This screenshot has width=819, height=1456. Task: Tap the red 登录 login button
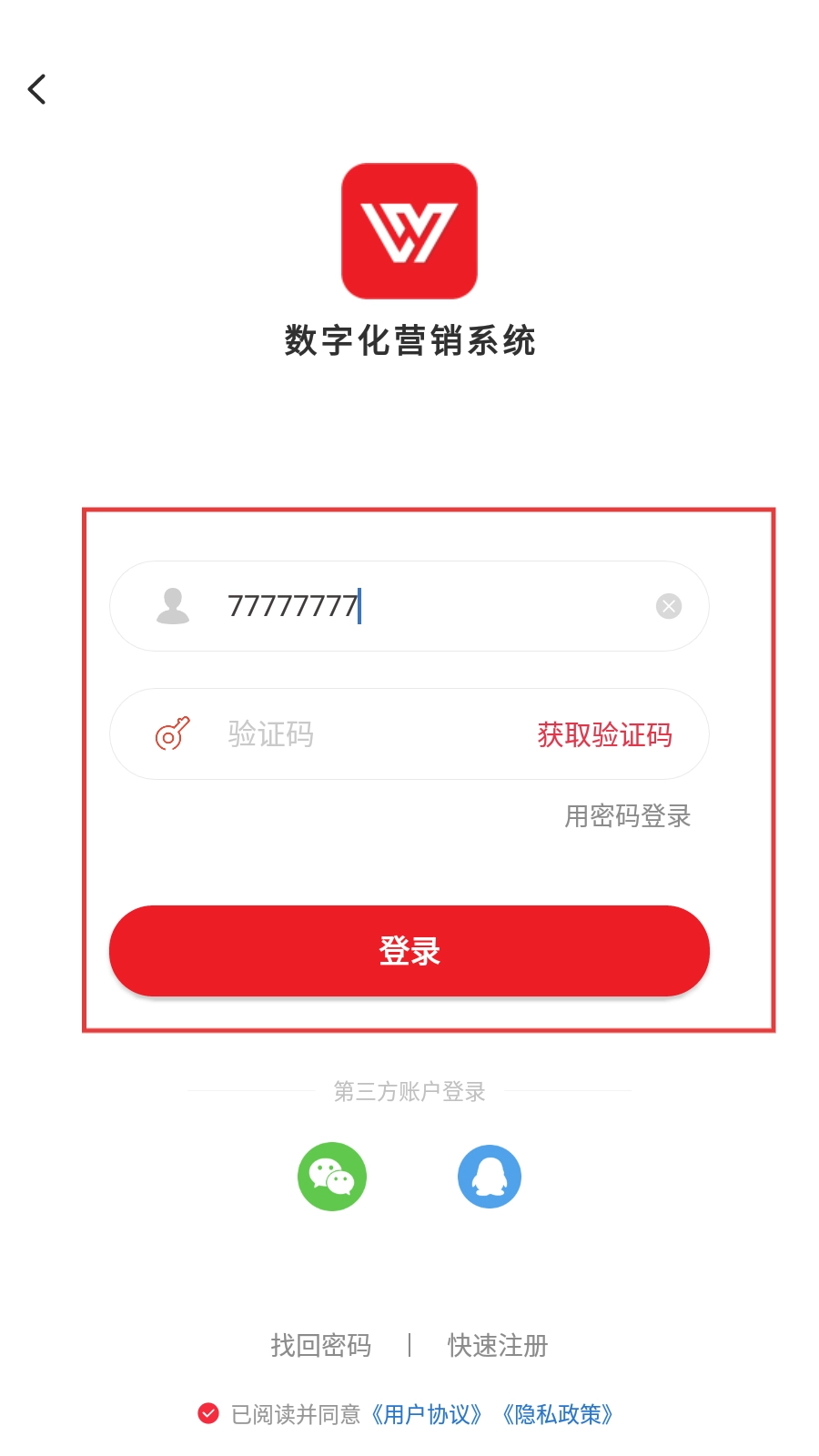click(409, 951)
